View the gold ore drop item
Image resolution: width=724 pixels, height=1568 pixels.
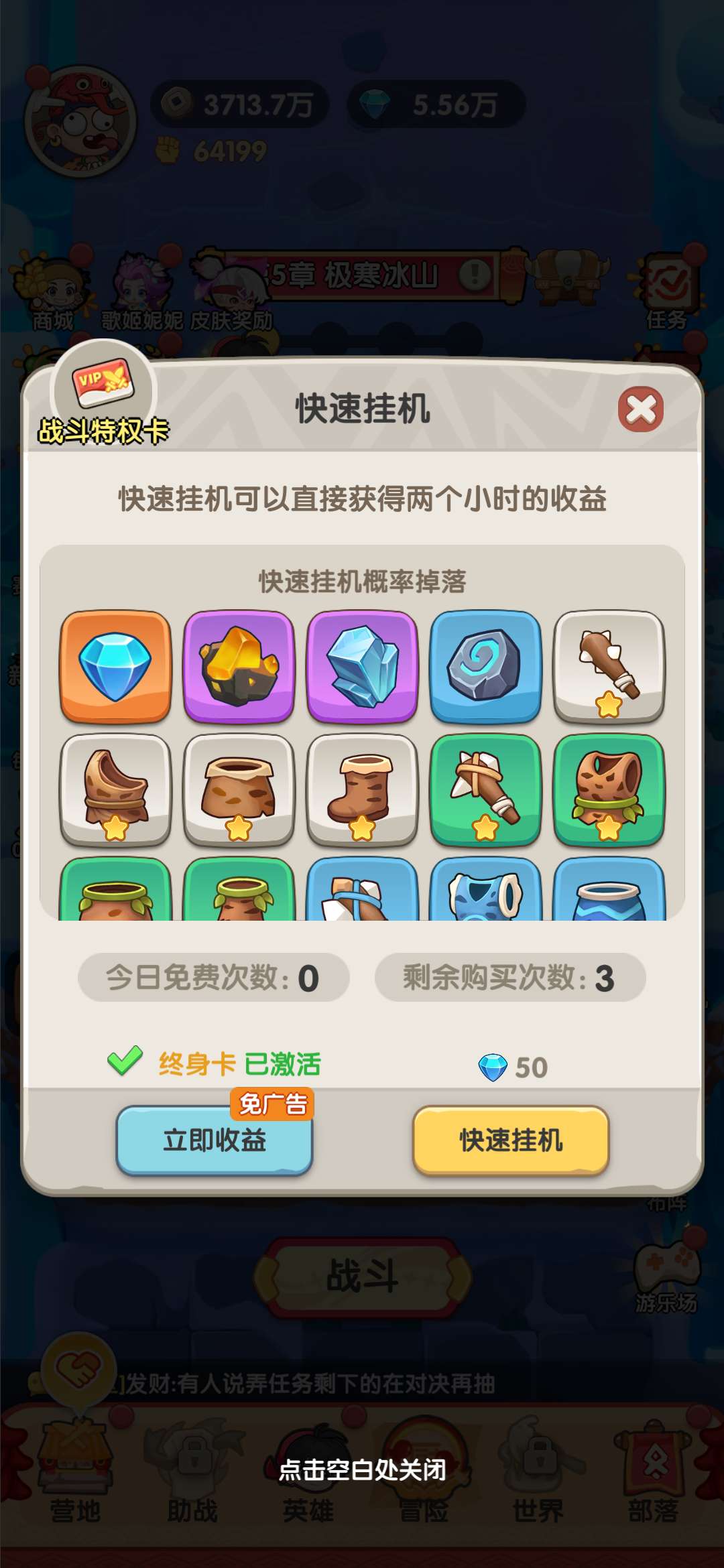pos(239,666)
